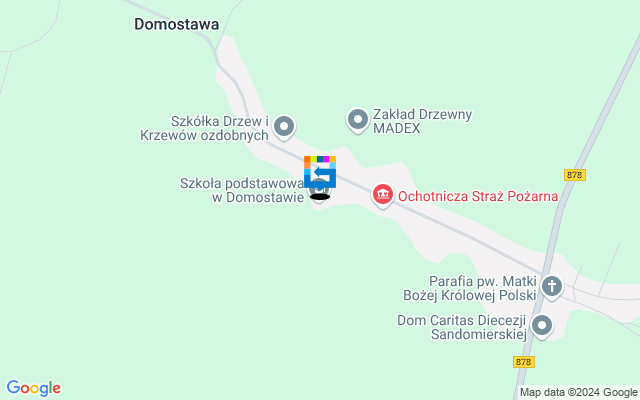The height and width of the screenshot is (400, 640).
Task: Tap the colorful custom marker in the map center
Action: click(320, 173)
